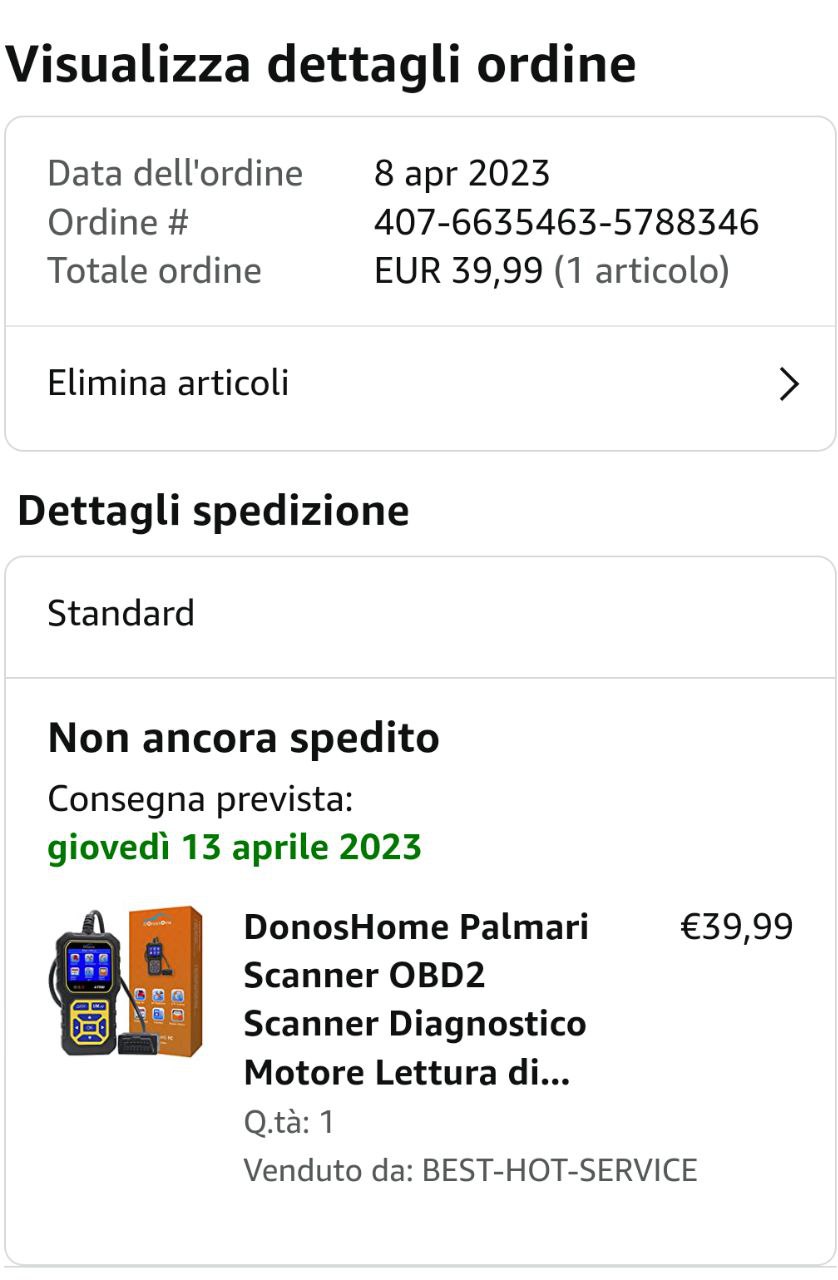This screenshot has height=1280, width=838.
Task: Open the DonosHome OBD2 scanner product image
Action: [x=126, y=982]
